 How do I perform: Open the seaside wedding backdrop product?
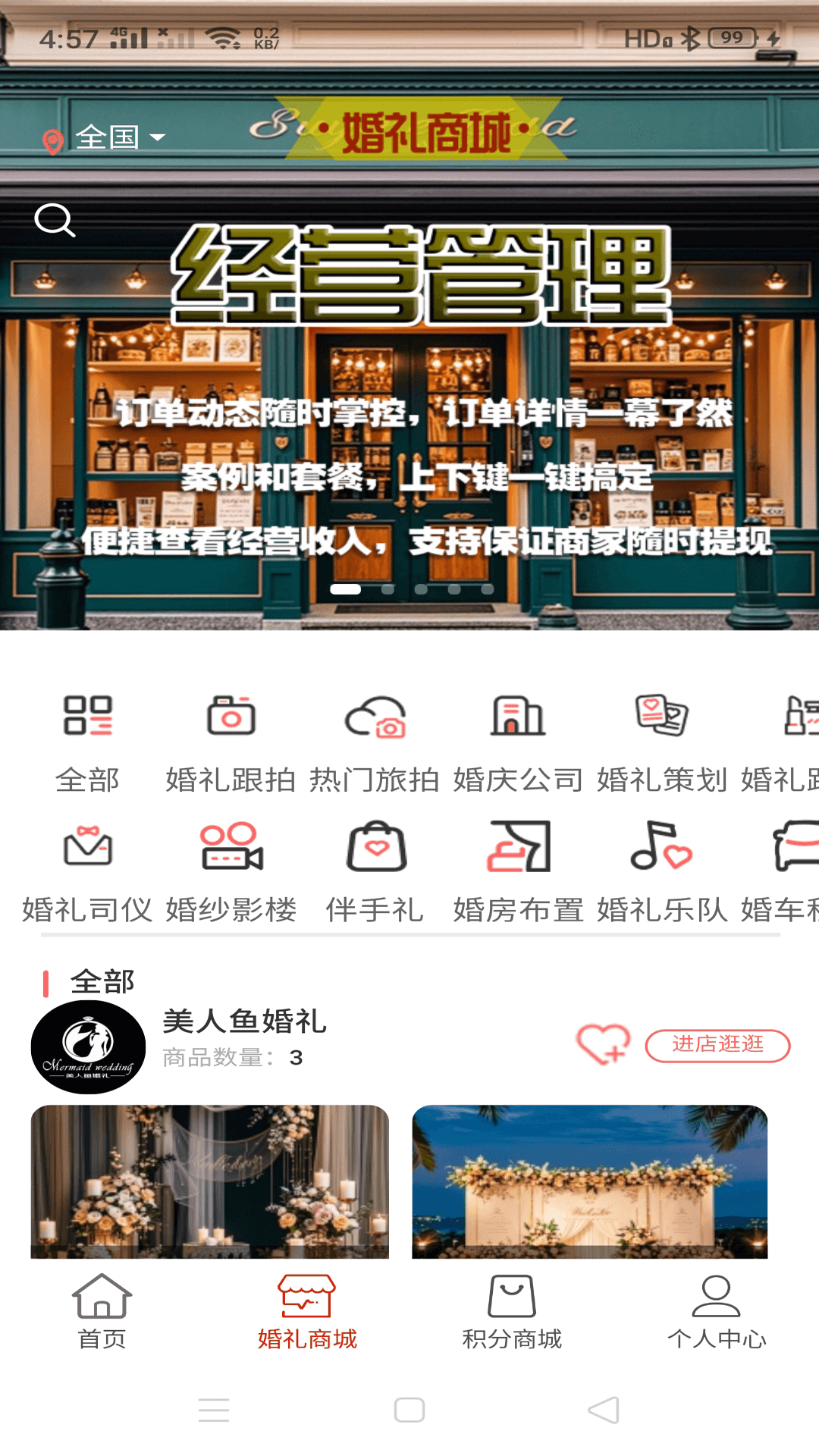[x=590, y=1181]
